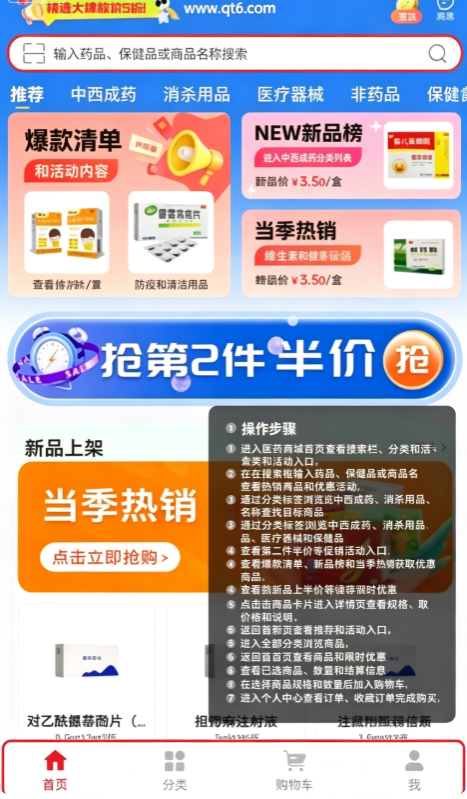
Task: Tap the 抢第2件半价 promotion banner
Action: coord(235,359)
